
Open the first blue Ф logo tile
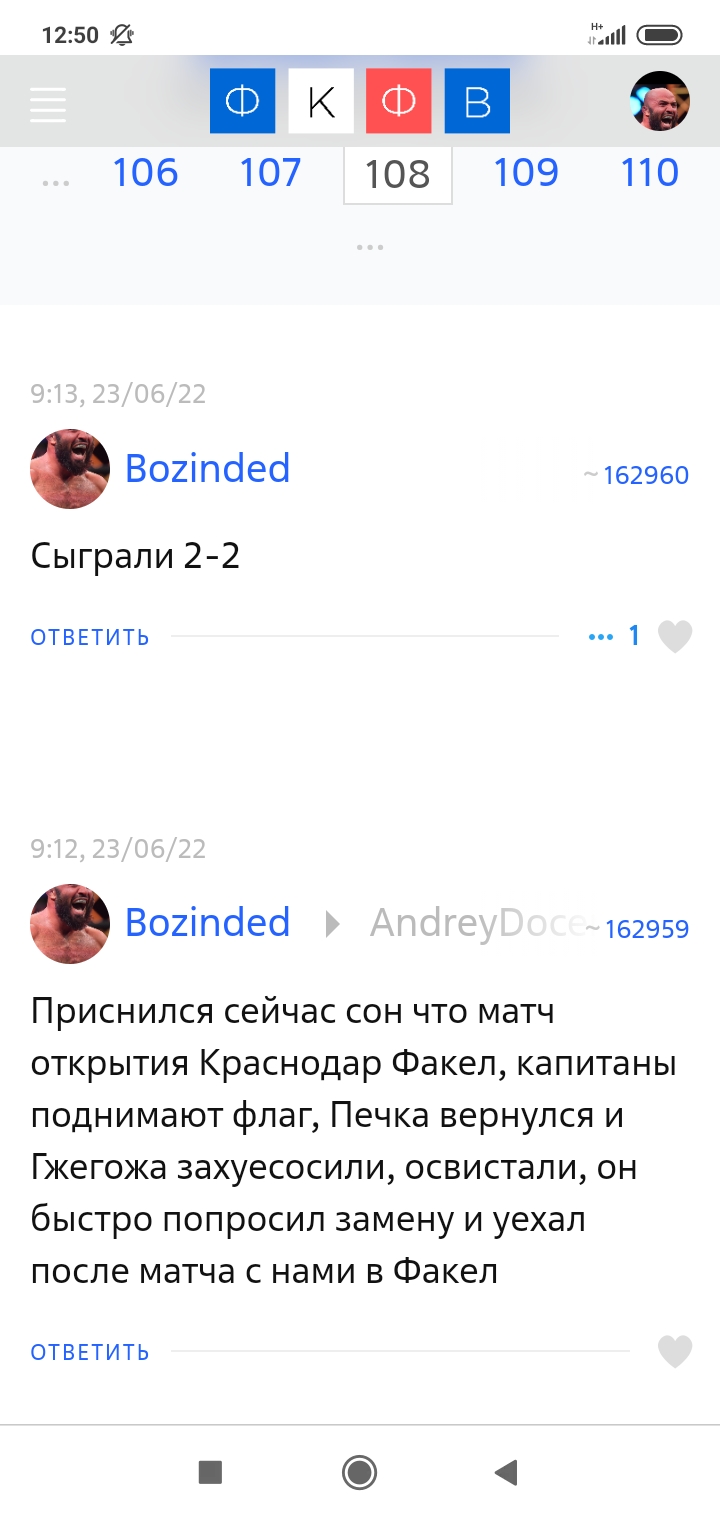coord(242,101)
